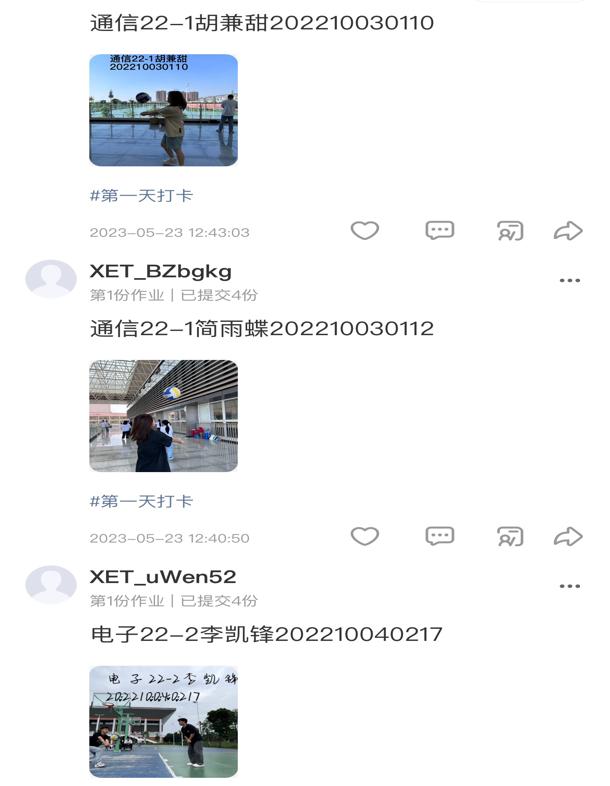Viewport: 610px width, 786px height.
Task: Open 简雨蝶's photo thumbnail
Action: tap(163, 416)
